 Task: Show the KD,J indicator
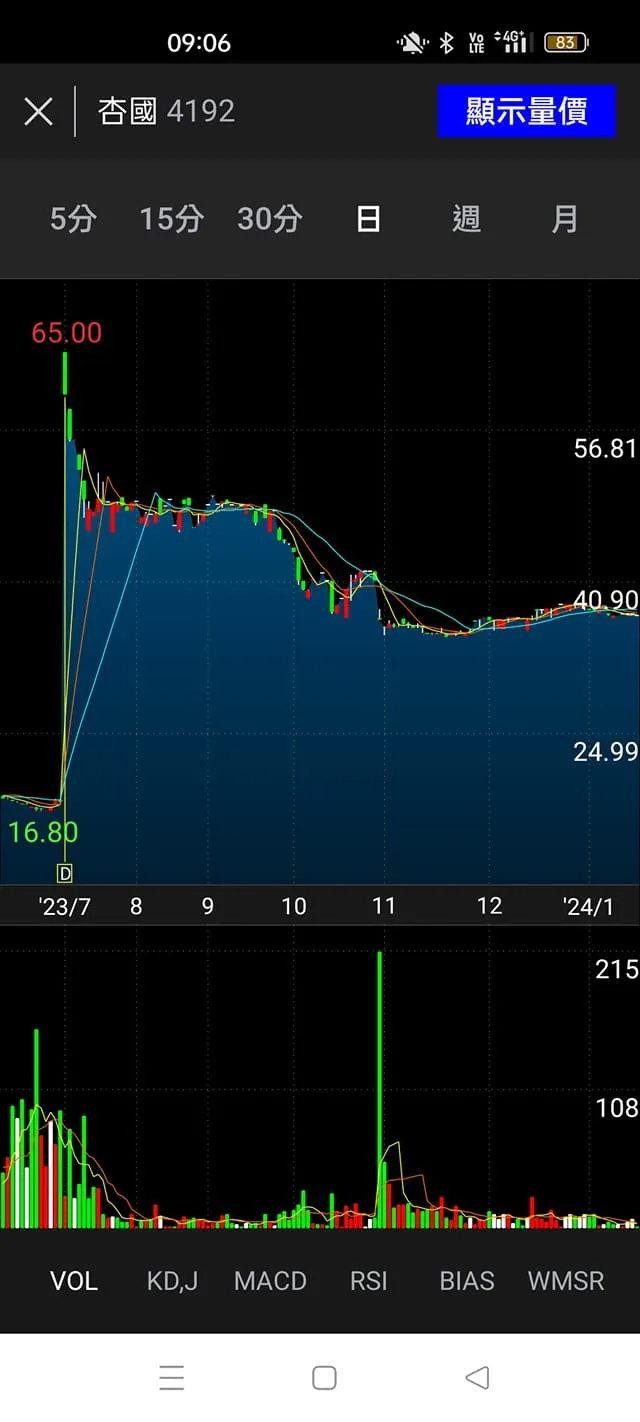pyautogui.click(x=172, y=1281)
